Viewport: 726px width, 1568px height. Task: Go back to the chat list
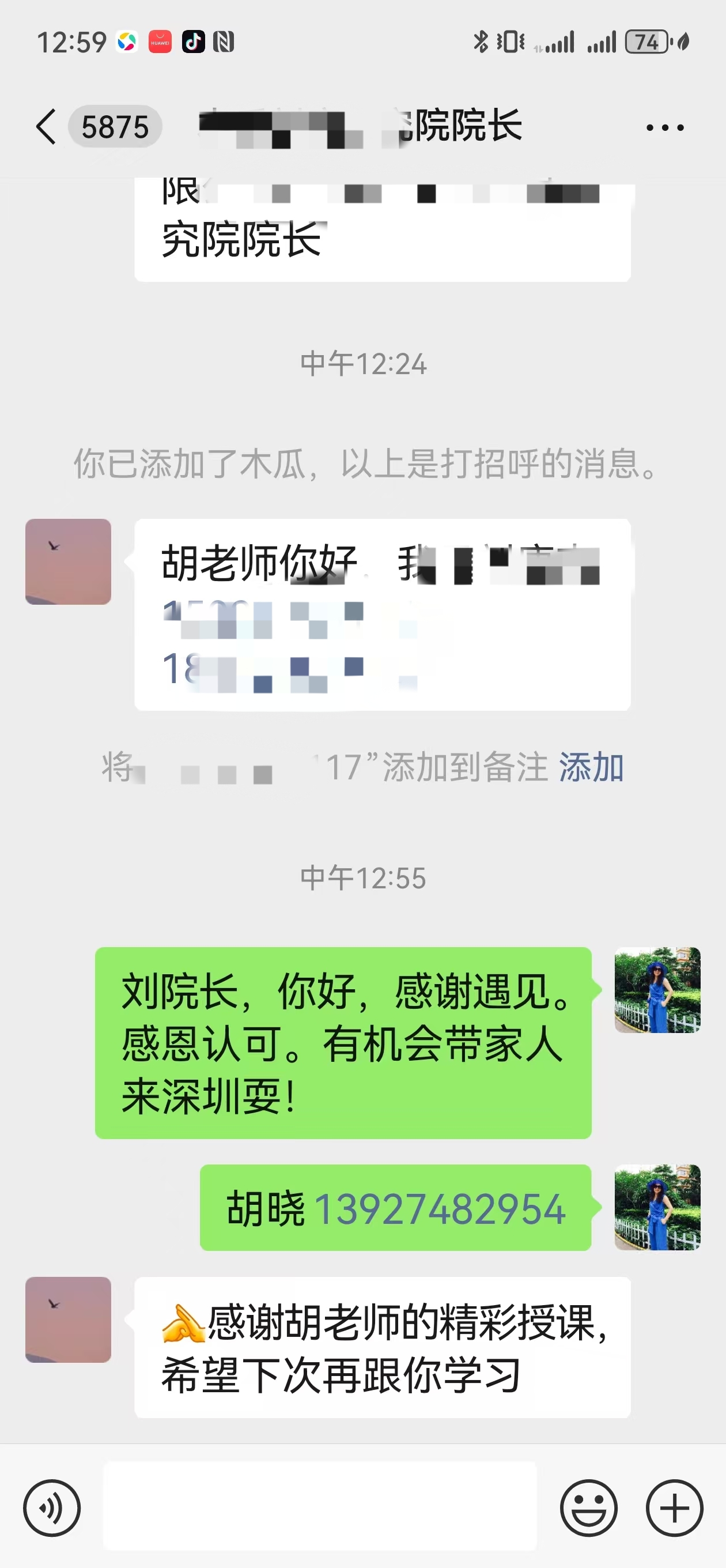click(x=47, y=127)
